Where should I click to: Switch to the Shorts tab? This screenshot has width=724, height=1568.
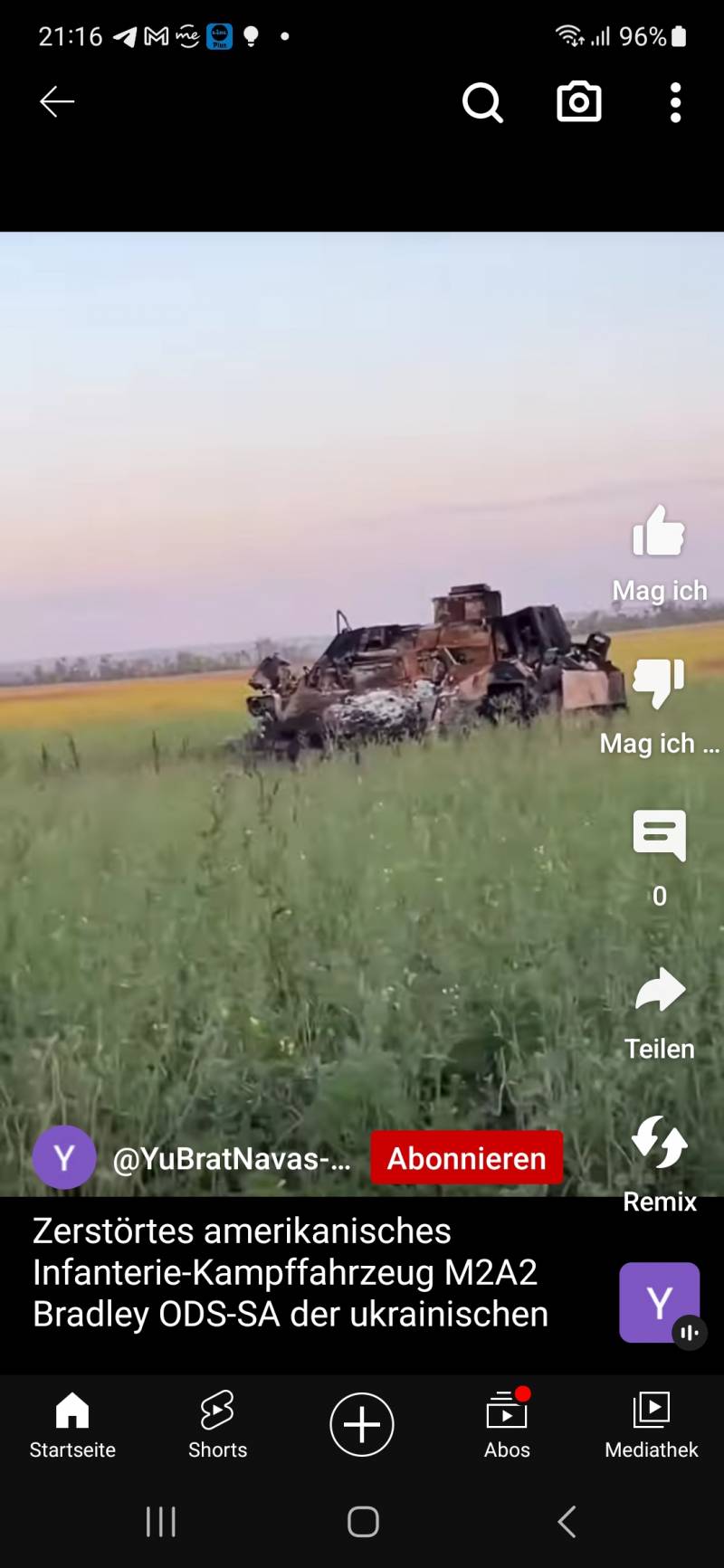pyautogui.click(x=217, y=1425)
